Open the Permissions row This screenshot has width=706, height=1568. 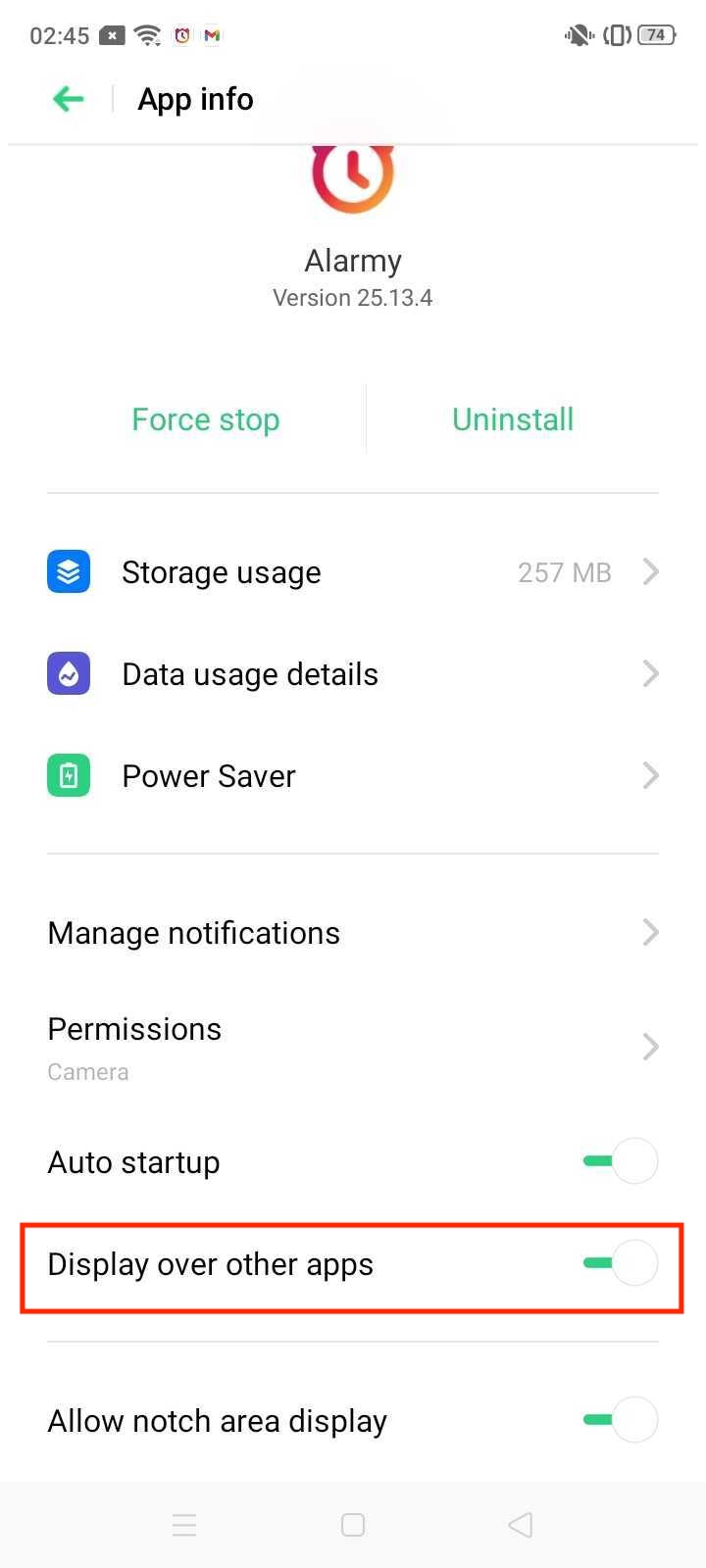(x=353, y=1047)
